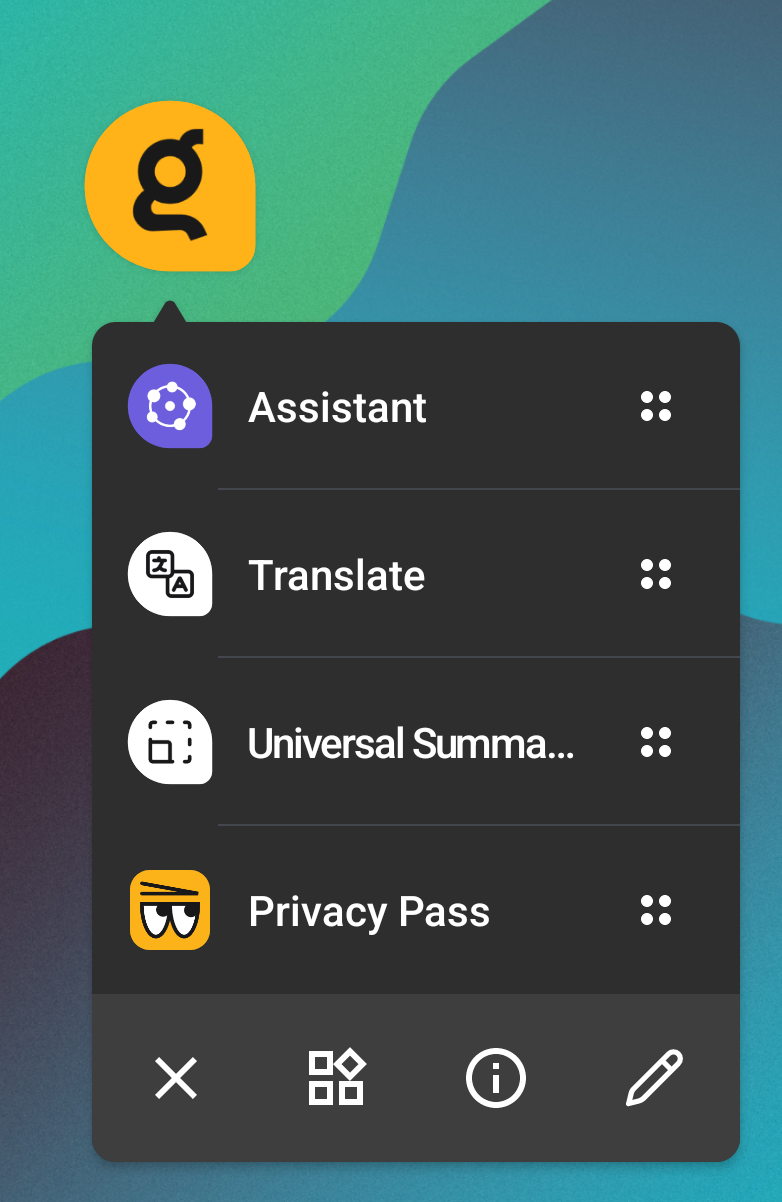Close the shortcuts popup with X
Screen dimensions: 782x1202
click(176, 1079)
